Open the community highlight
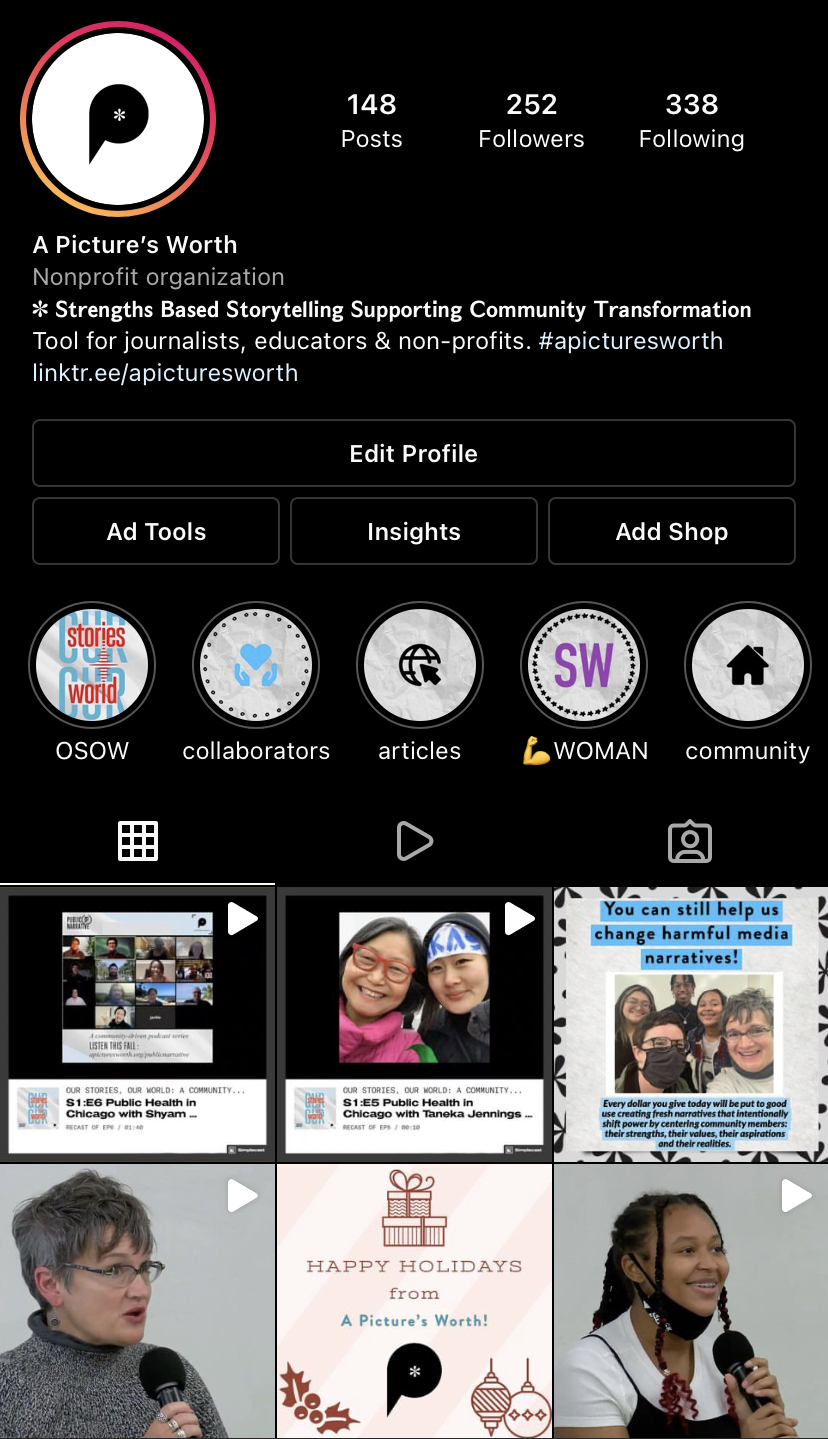 [747, 665]
